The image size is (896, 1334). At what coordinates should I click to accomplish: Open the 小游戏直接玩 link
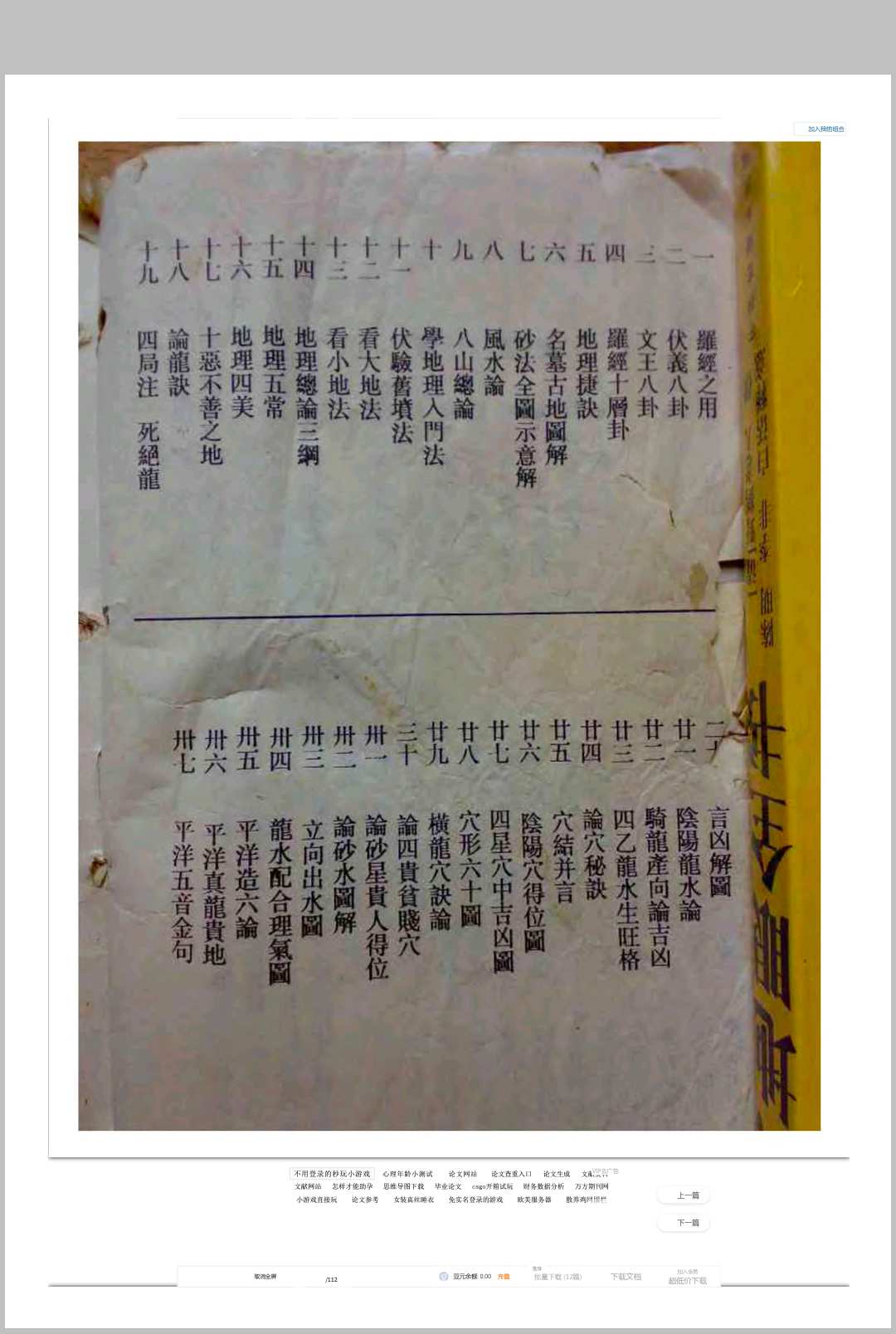[317, 1200]
